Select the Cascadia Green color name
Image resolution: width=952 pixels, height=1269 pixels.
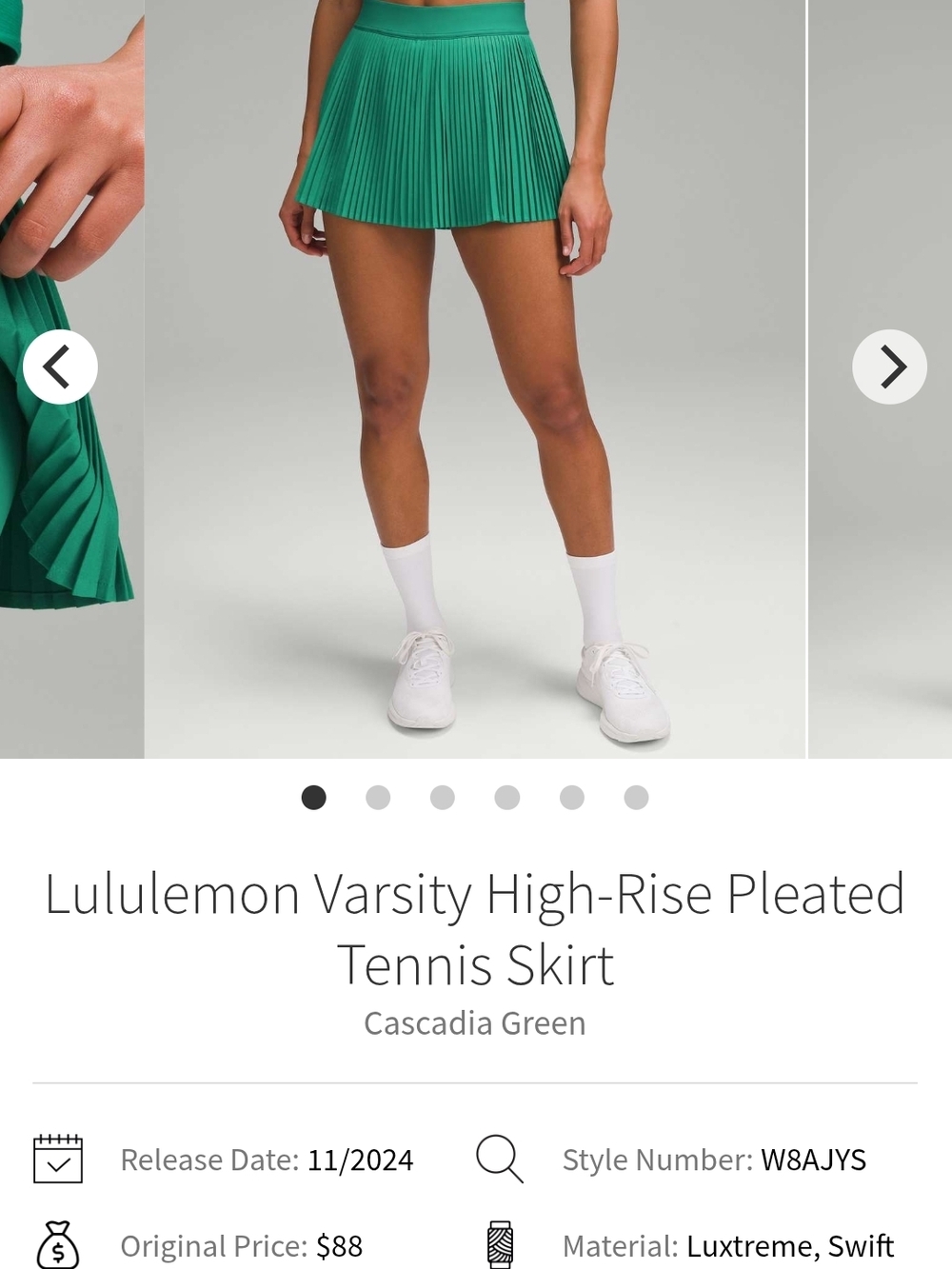(473, 1021)
